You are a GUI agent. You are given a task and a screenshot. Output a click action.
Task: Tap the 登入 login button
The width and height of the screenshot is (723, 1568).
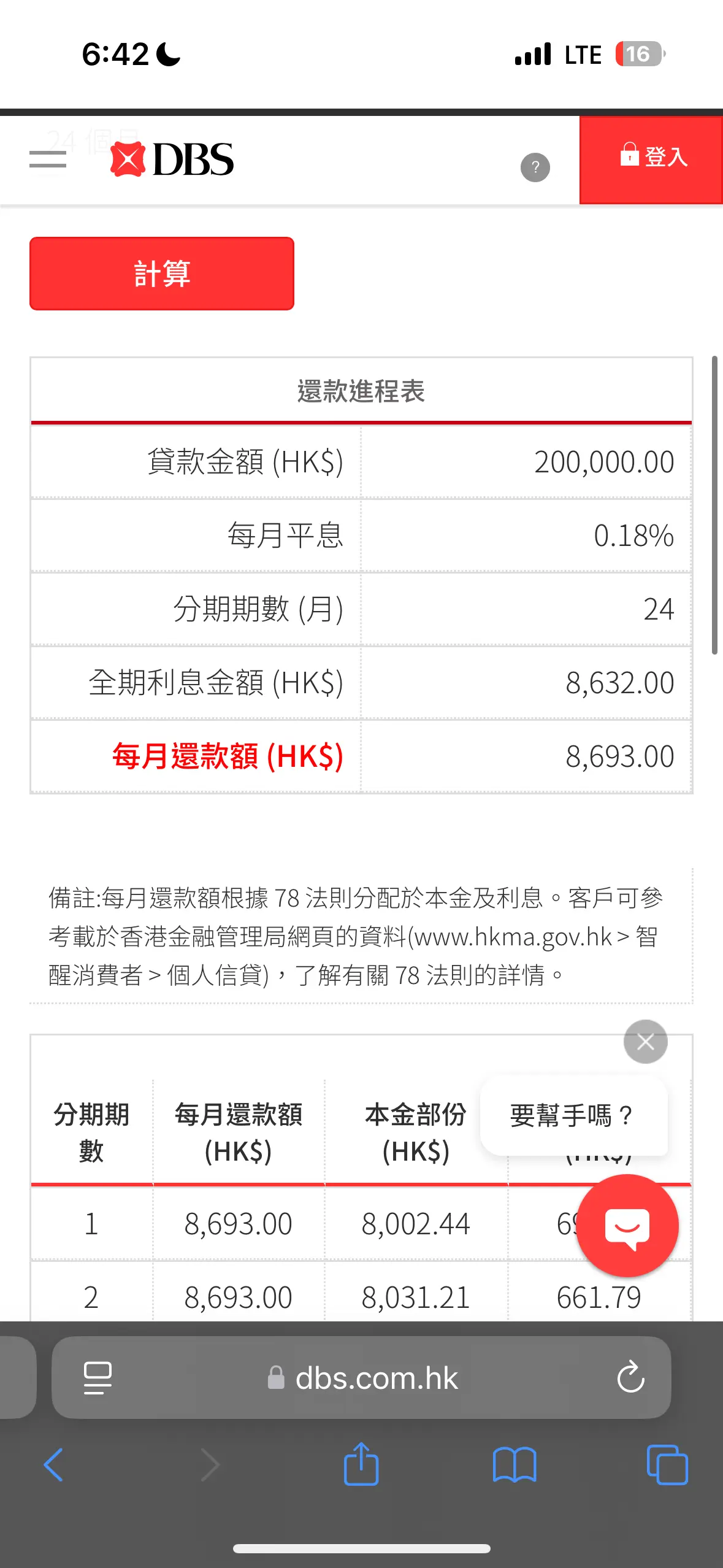tap(651, 159)
